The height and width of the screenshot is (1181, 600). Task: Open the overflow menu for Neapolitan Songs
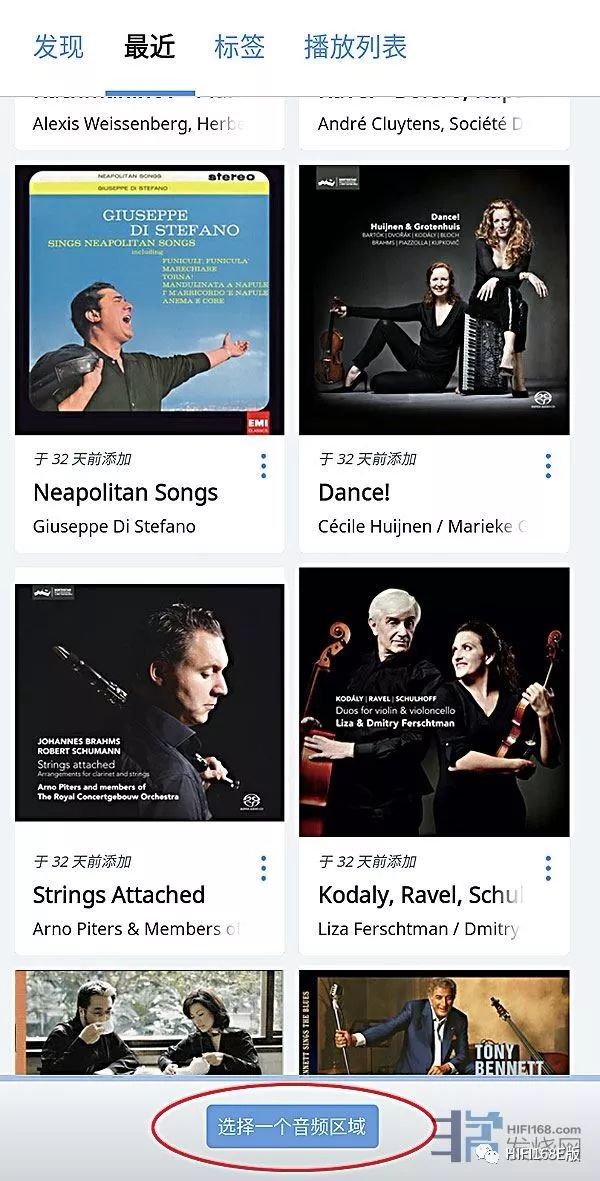(264, 466)
